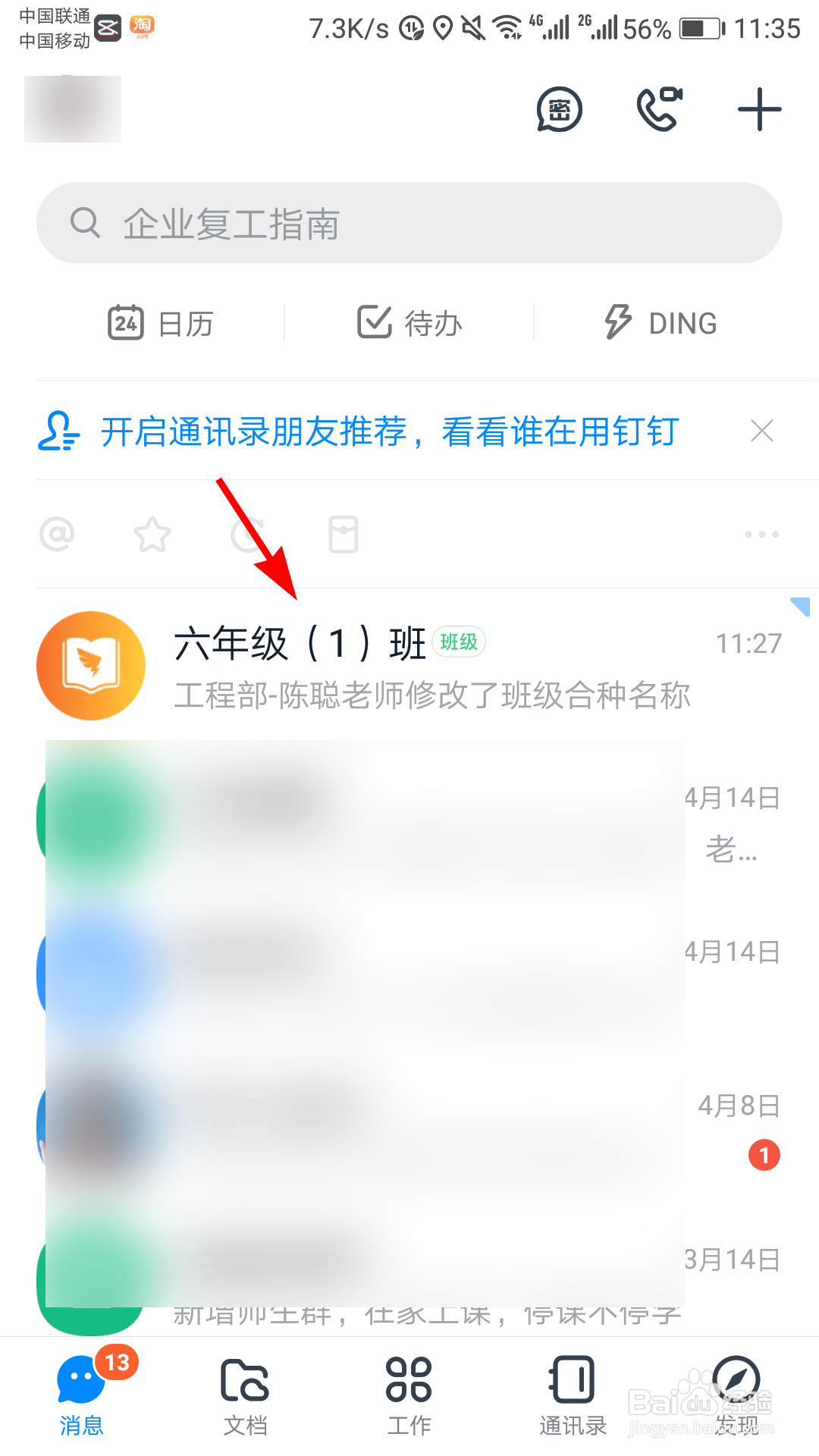Open the plus menu to create new chat
This screenshot has height=1456, width=819.
coord(759,109)
